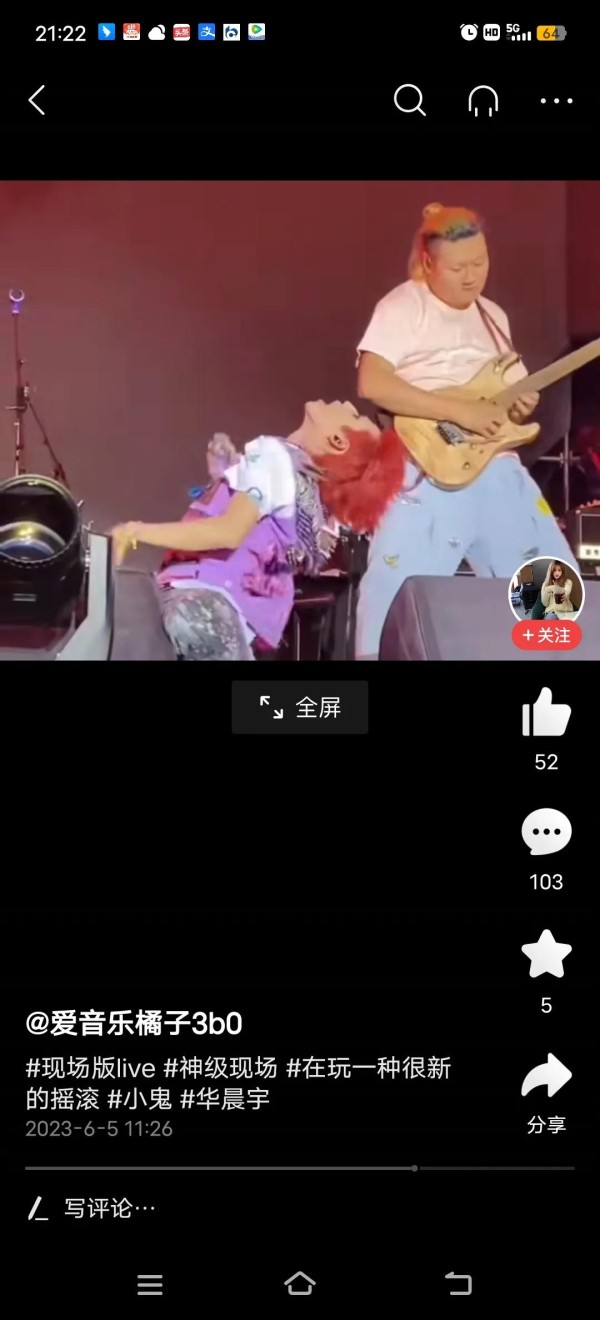
Task: Open 爱音乐橘子3b0 profile from username
Action: click(134, 1023)
